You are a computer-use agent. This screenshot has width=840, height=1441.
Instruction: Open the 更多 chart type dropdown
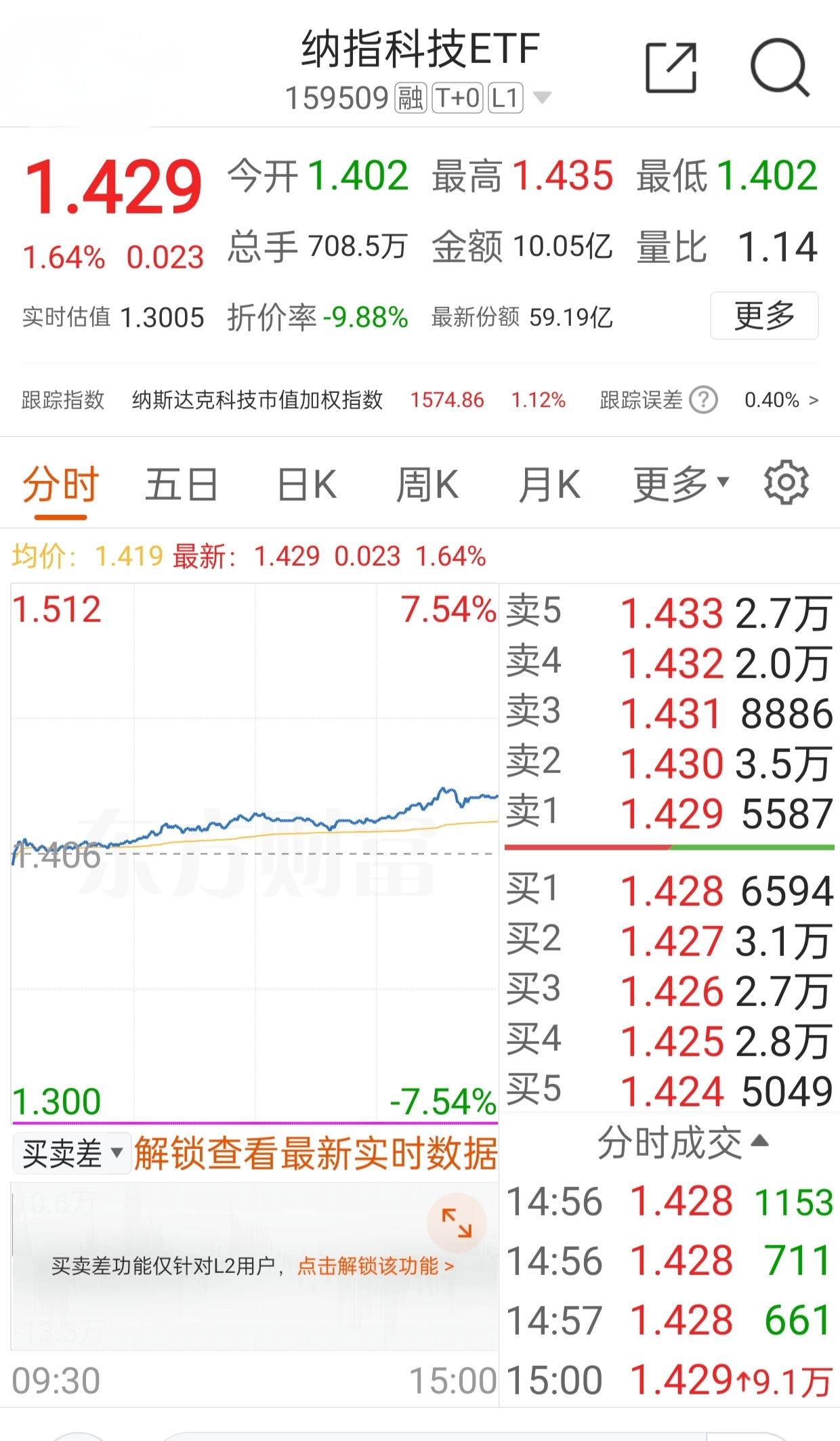coord(679,484)
